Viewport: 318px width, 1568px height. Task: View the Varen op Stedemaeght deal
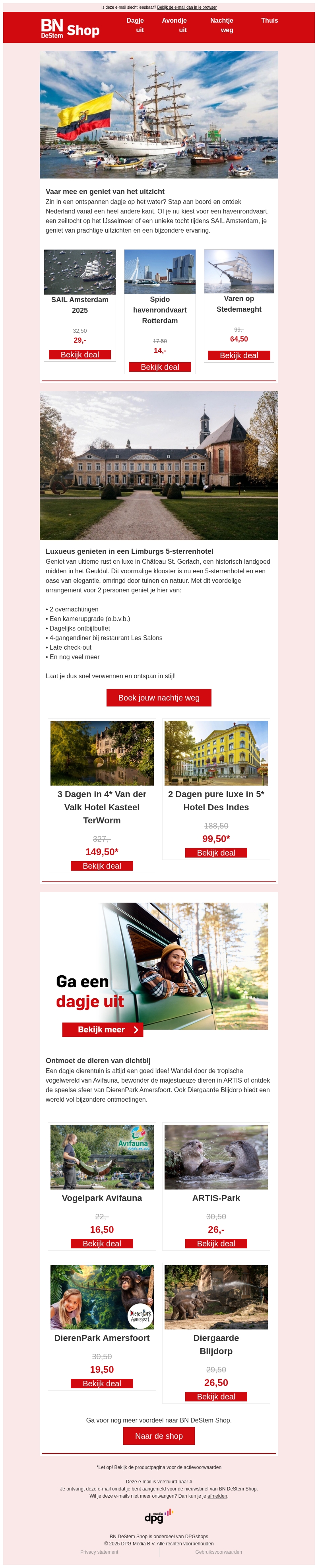tap(238, 355)
